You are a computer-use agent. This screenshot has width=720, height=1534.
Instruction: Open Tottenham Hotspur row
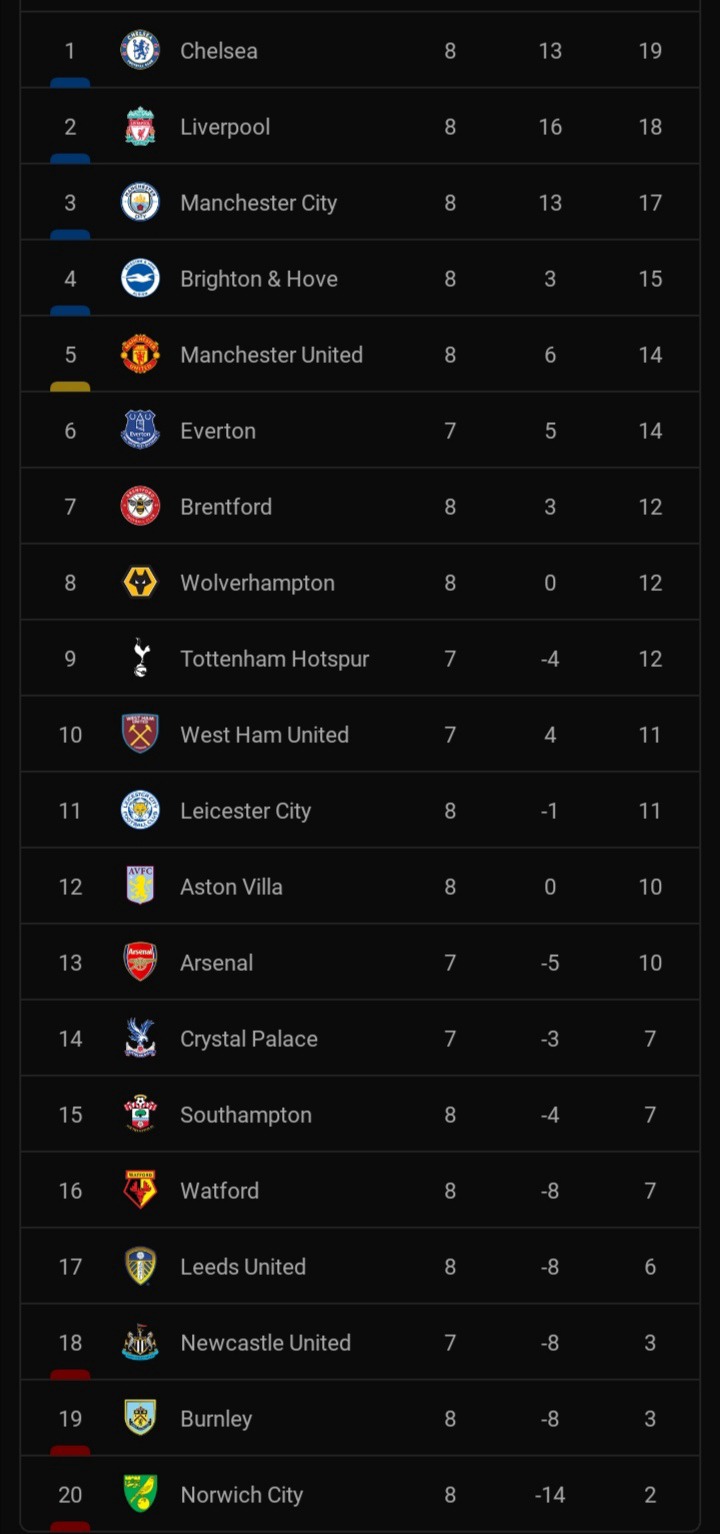360,658
